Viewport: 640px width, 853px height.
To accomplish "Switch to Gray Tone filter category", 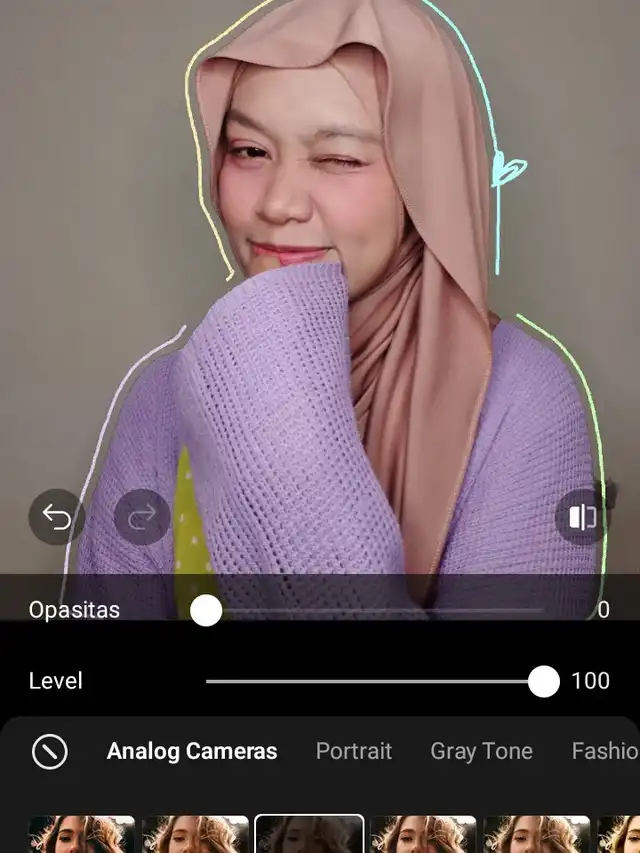I will click(481, 751).
